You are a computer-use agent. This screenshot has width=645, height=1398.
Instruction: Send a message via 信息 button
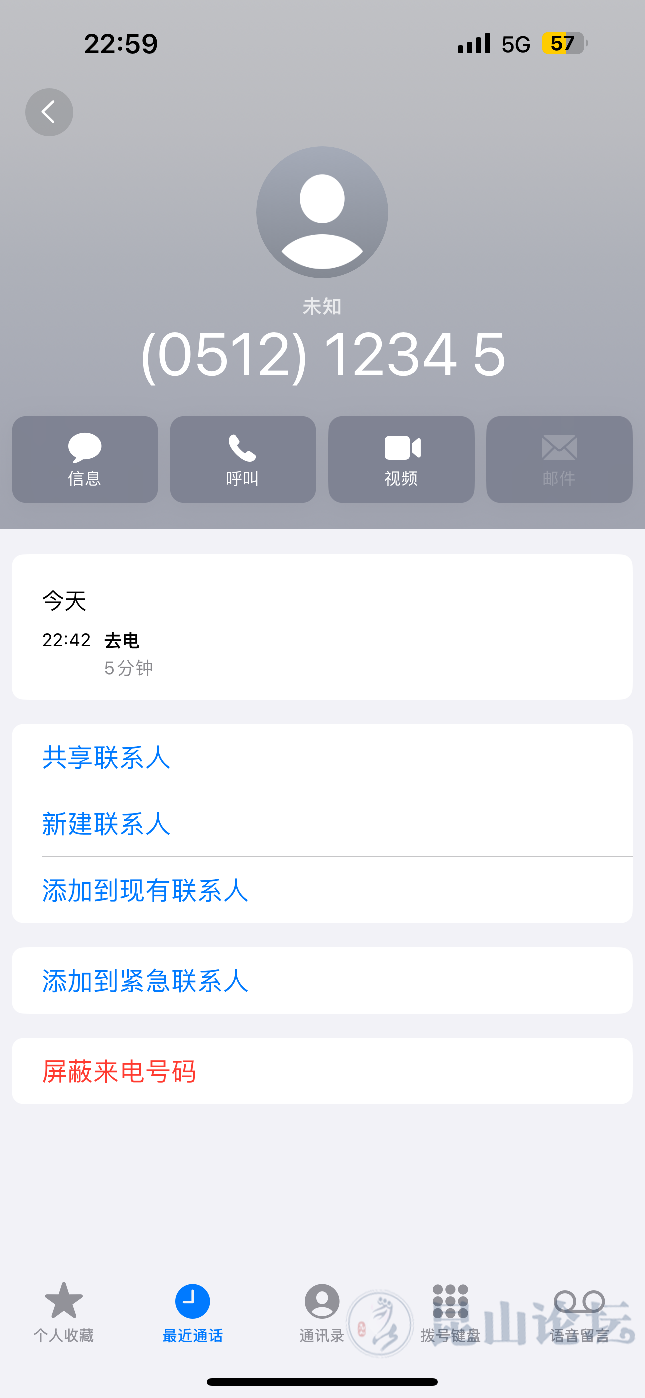(x=85, y=459)
